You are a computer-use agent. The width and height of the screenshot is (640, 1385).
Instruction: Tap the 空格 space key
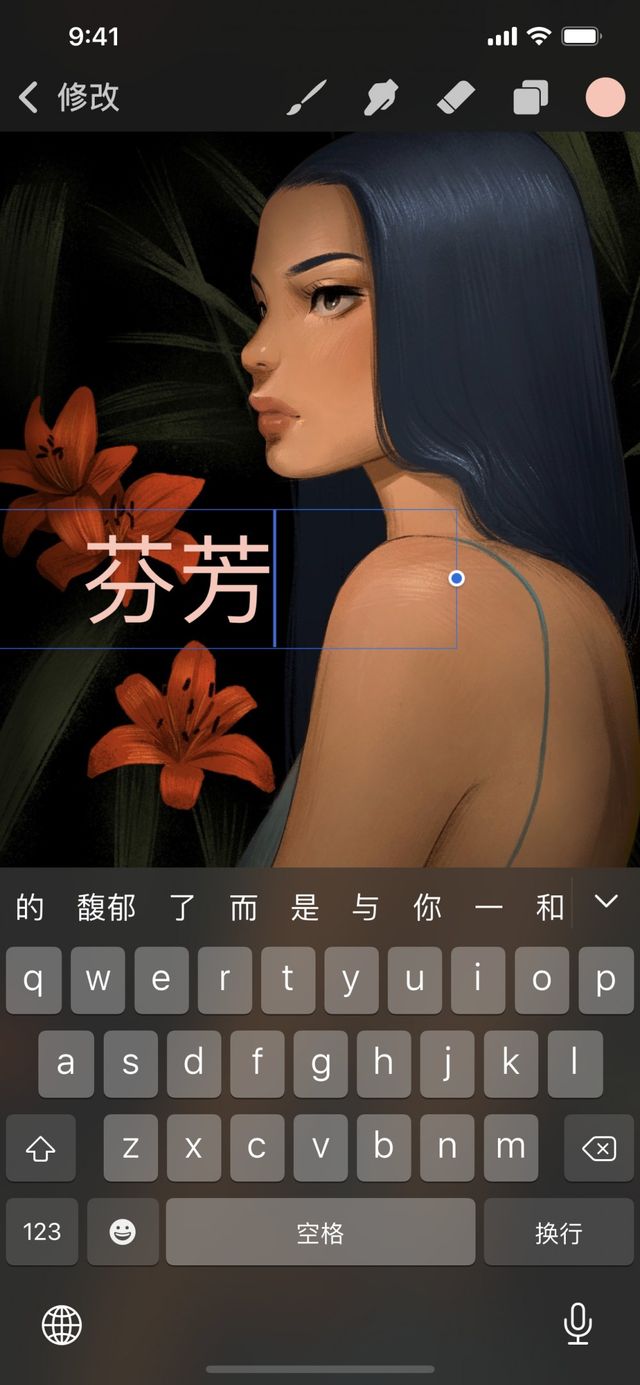coord(320,1232)
